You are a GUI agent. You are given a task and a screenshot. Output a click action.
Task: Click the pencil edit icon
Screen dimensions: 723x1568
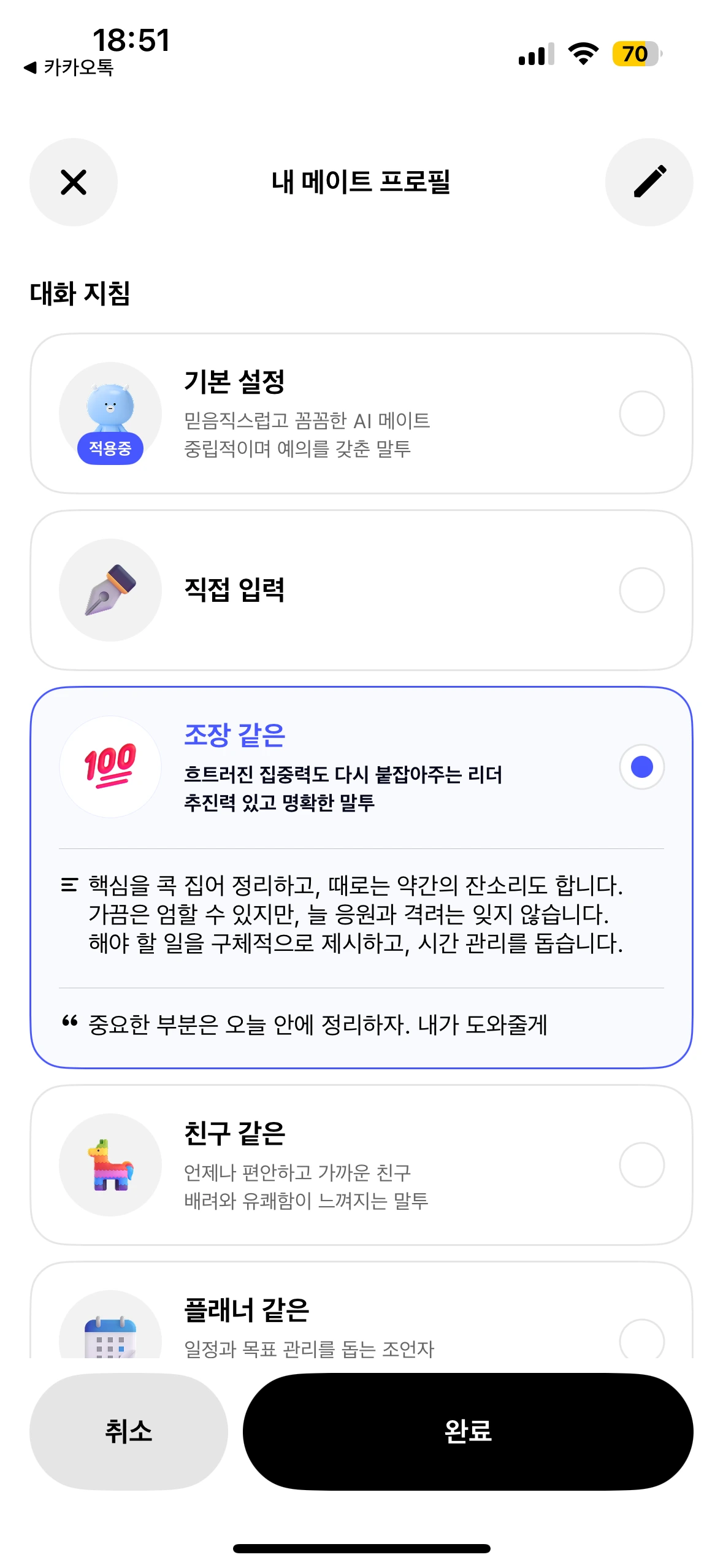(649, 182)
